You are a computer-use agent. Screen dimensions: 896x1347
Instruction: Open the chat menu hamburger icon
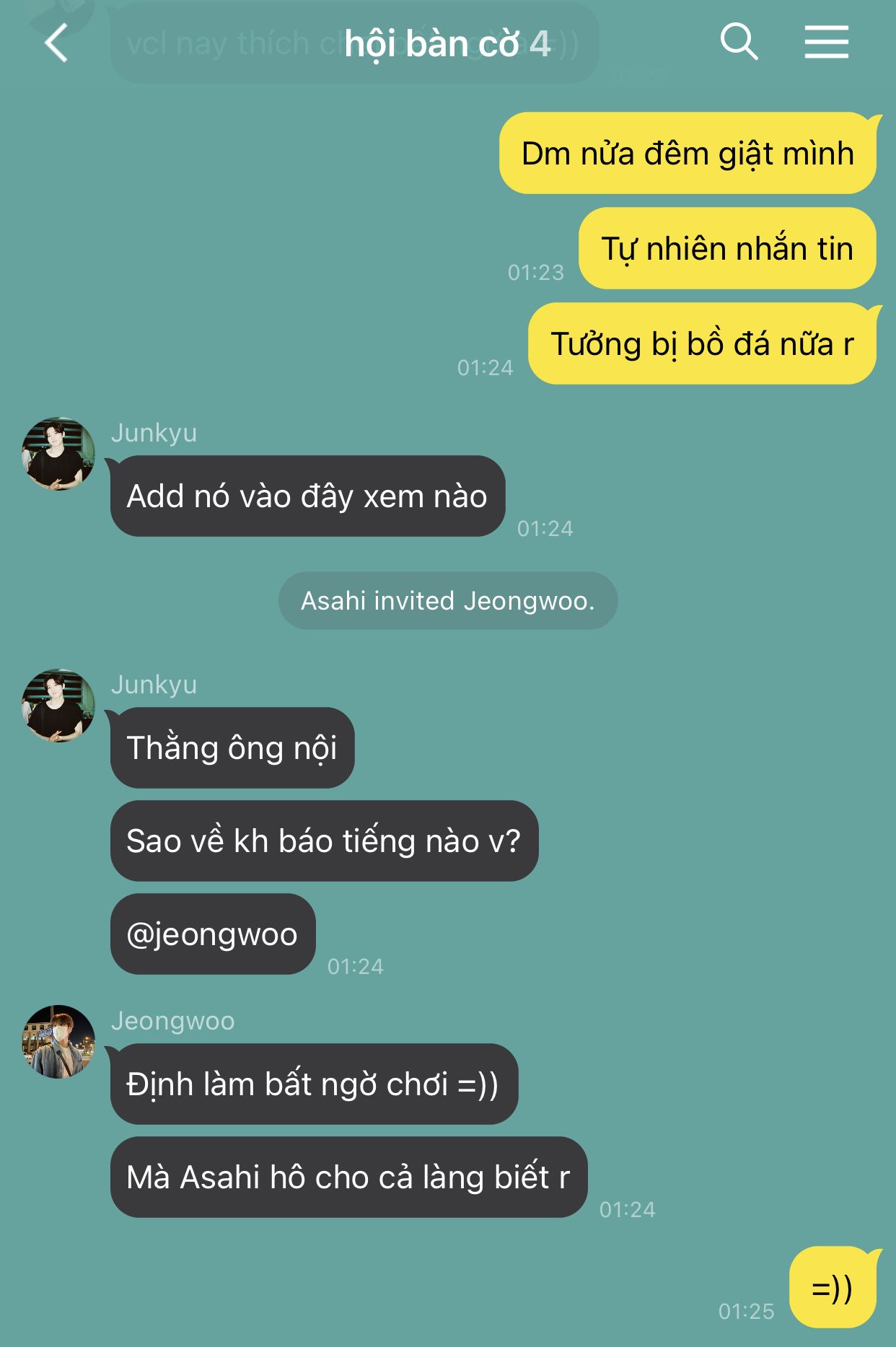pos(826,42)
